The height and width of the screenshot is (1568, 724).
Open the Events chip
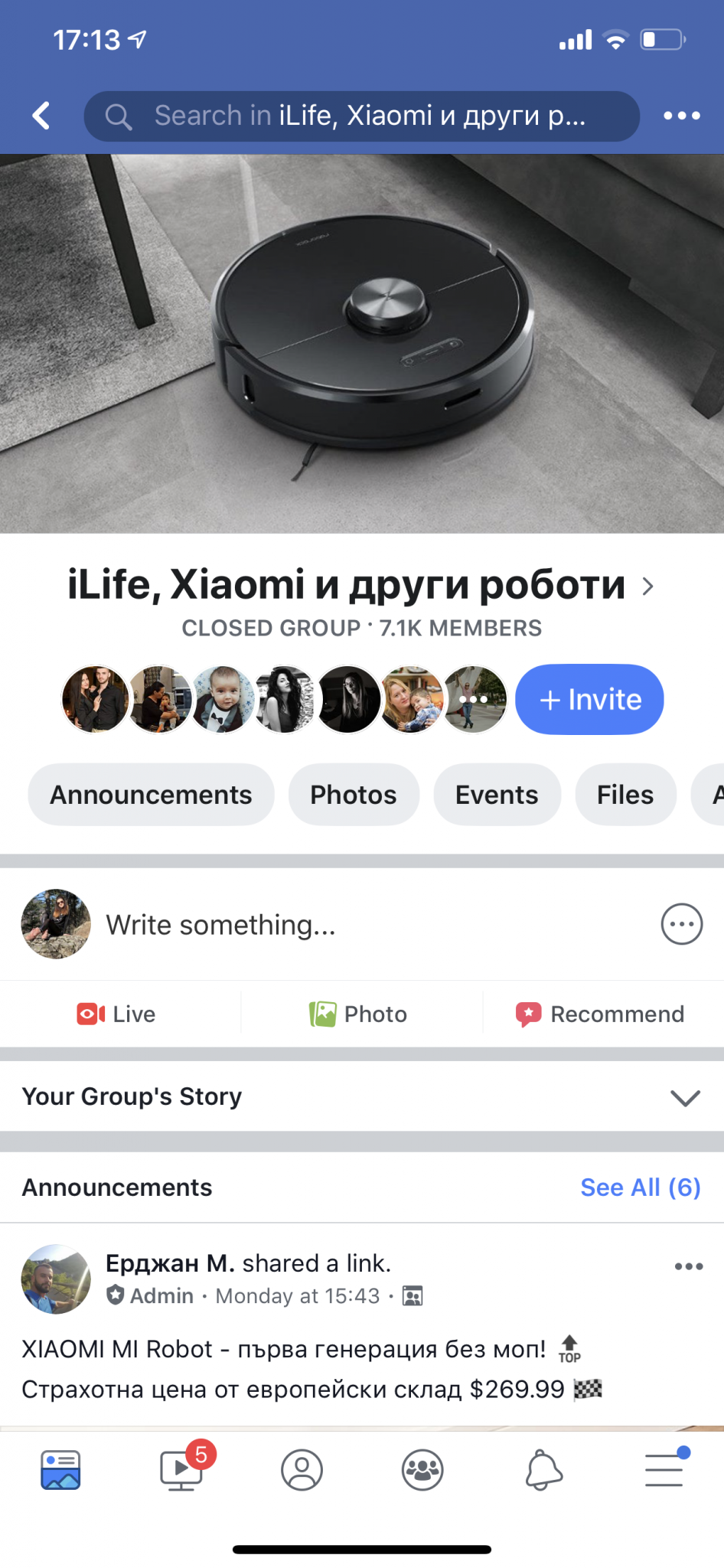tap(497, 795)
